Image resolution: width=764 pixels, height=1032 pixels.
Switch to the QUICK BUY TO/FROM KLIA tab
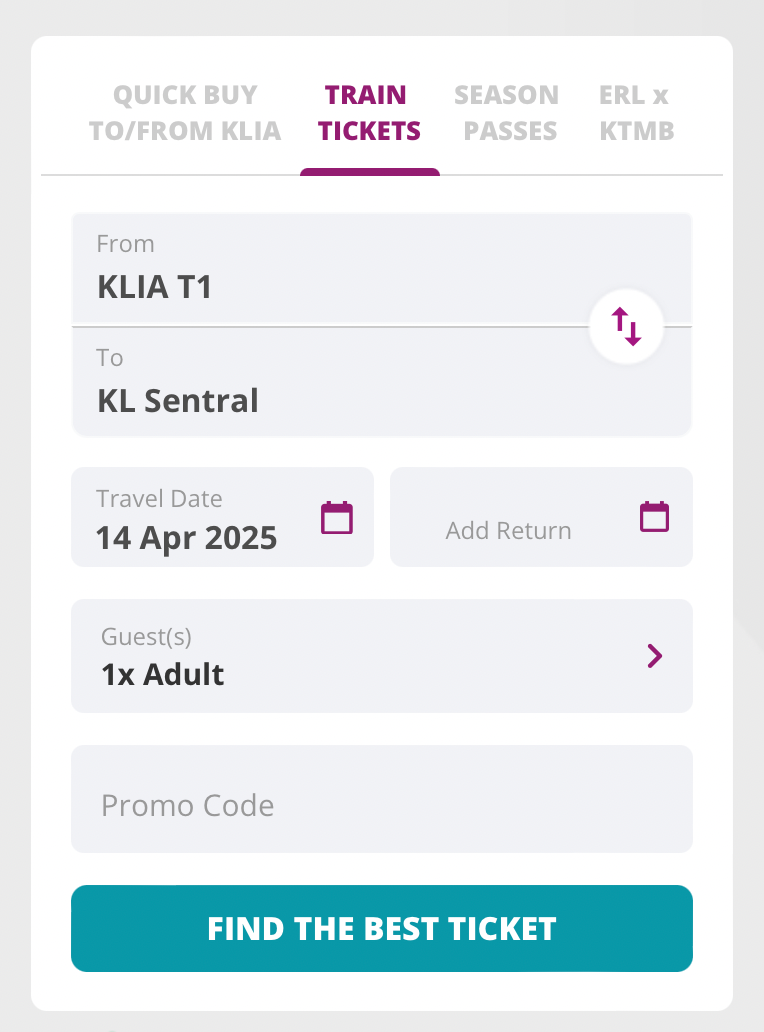pos(185,110)
